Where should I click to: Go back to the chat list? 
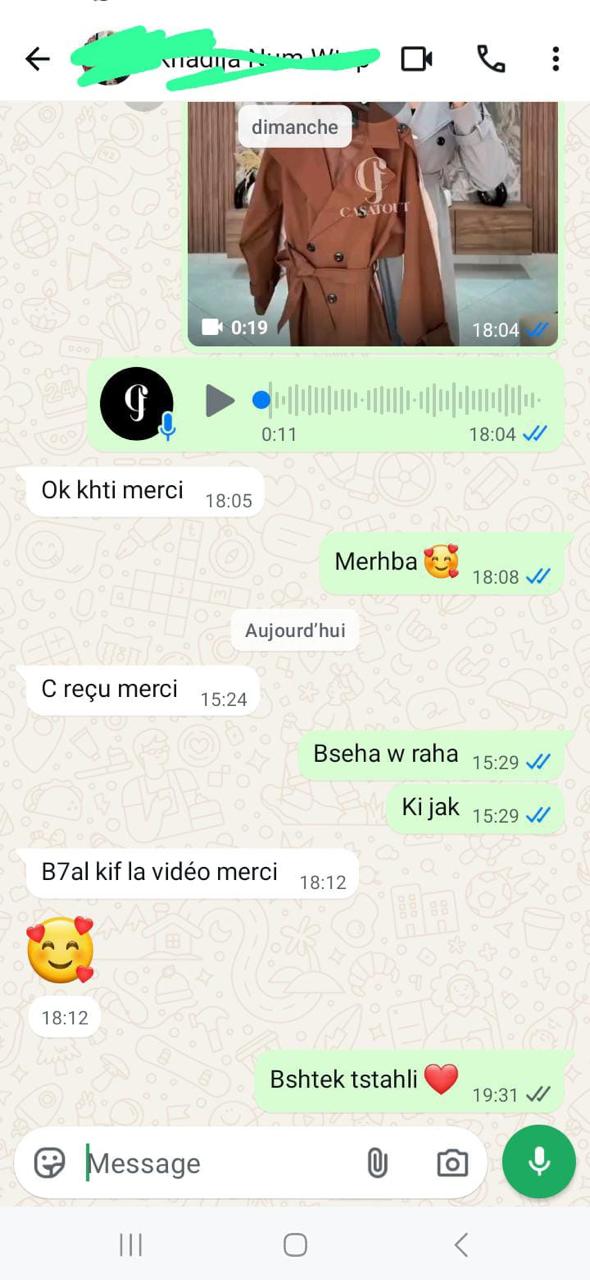(37, 59)
